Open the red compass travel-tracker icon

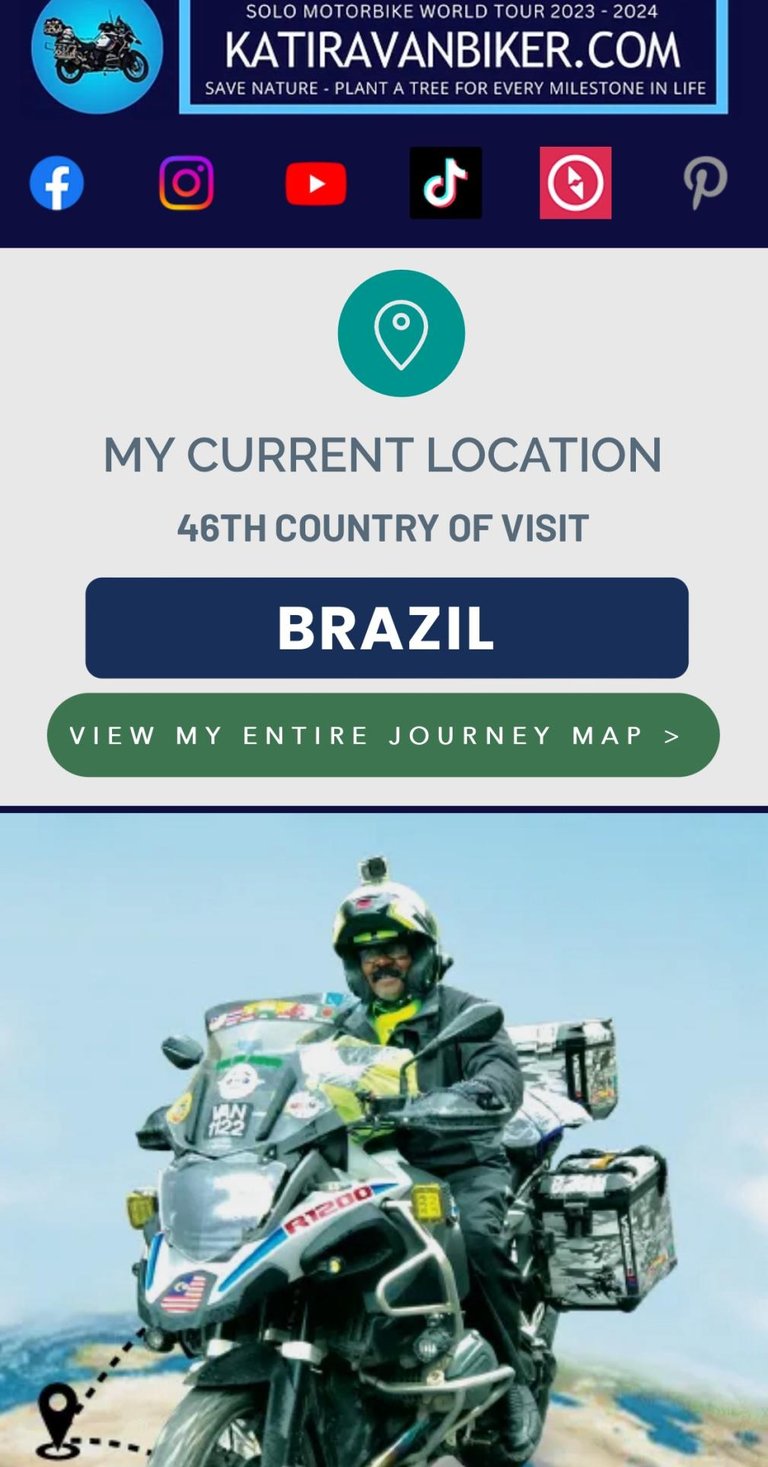coord(575,184)
